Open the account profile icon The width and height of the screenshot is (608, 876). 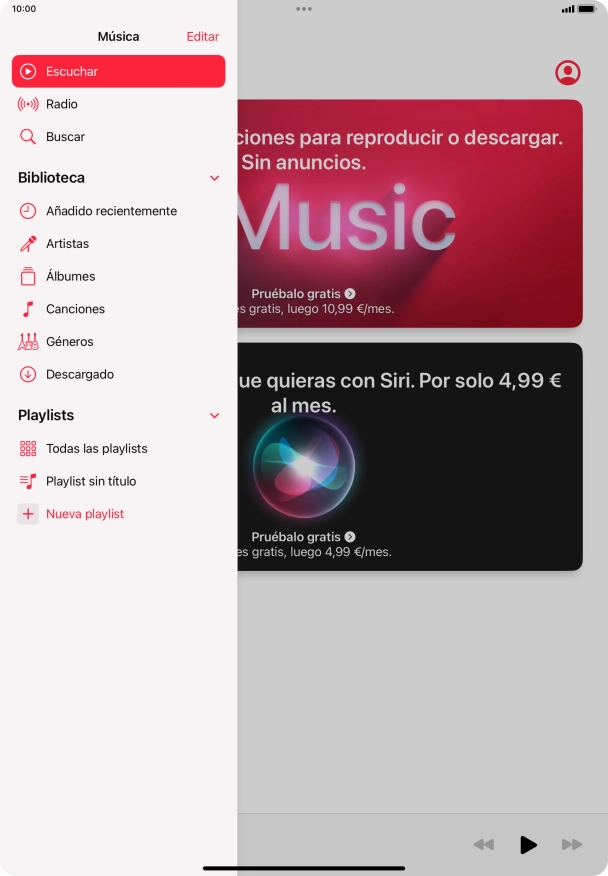(567, 73)
